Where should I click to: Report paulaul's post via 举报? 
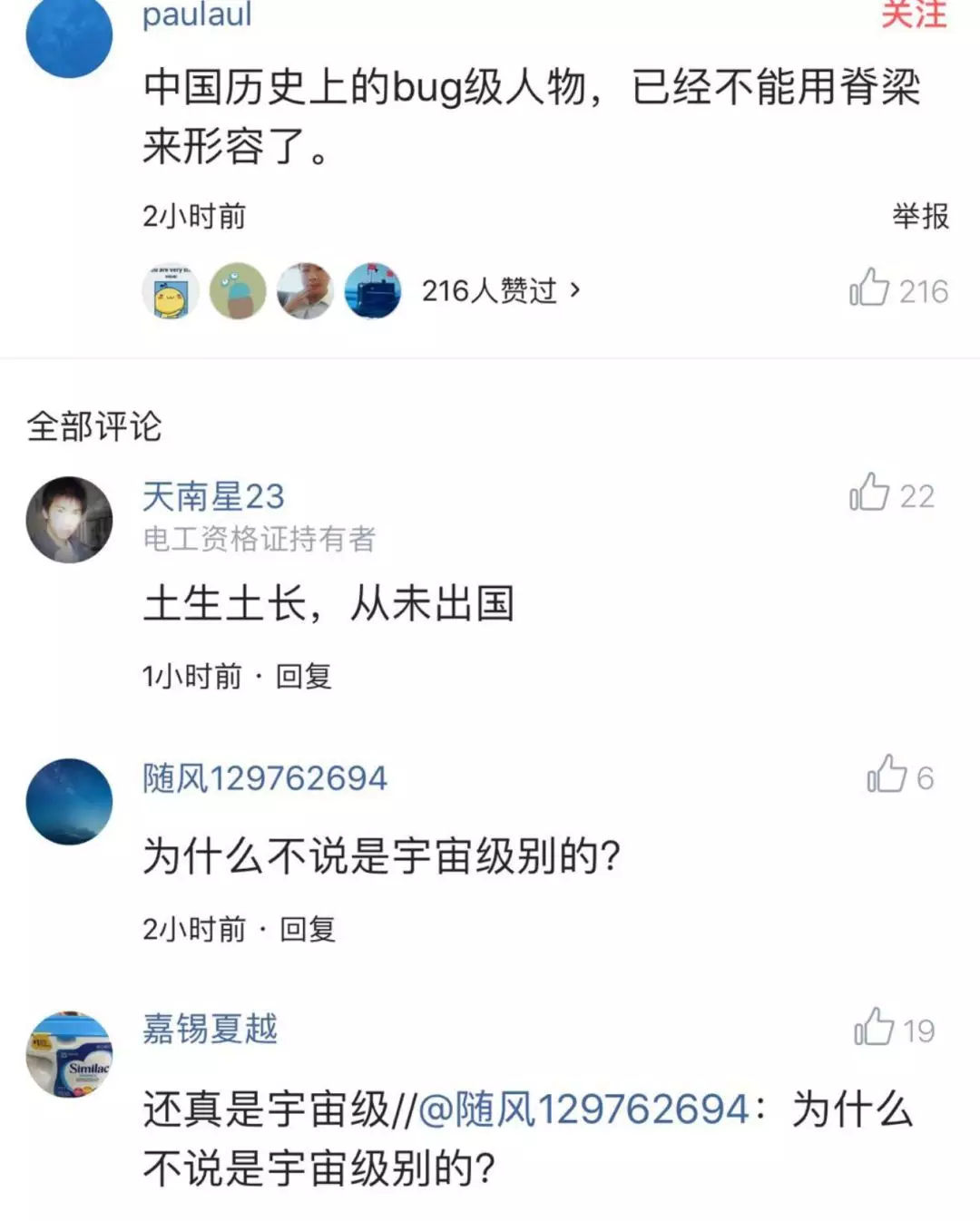(920, 216)
